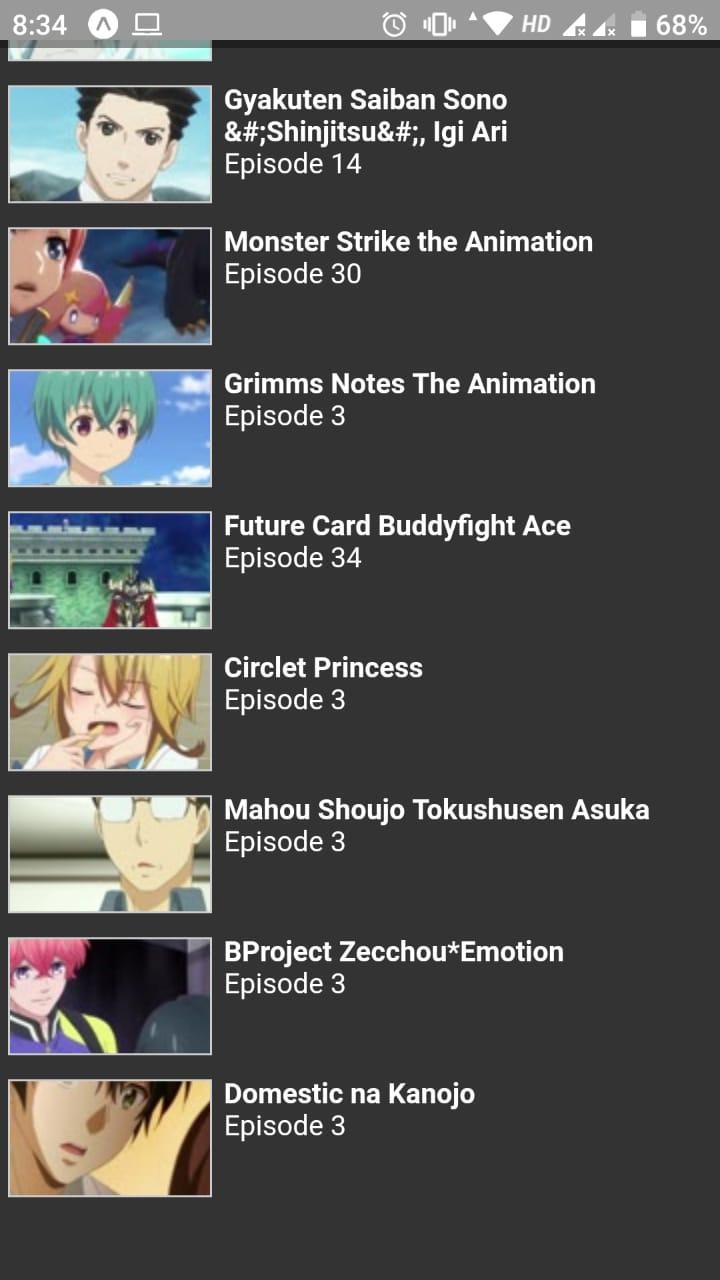The width and height of the screenshot is (720, 1280).
Task: Watch Domestic na Kanojo Episode 3
Action: click(349, 1109)
